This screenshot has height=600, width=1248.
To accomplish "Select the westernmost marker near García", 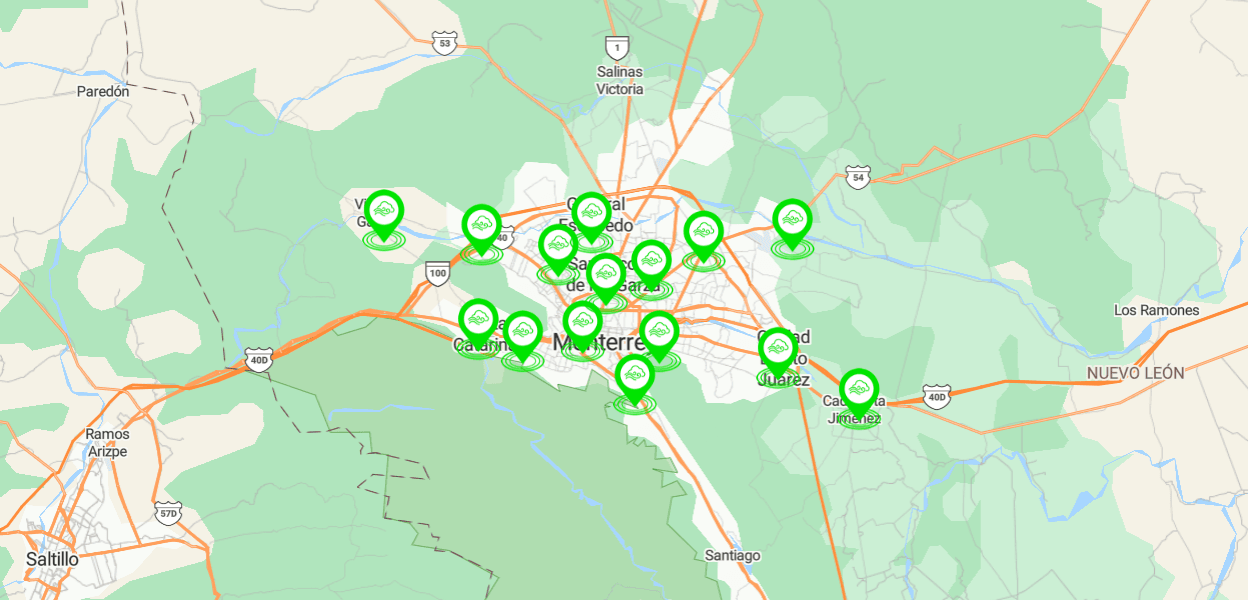I will pyautogui.click(x=384, y=210).
